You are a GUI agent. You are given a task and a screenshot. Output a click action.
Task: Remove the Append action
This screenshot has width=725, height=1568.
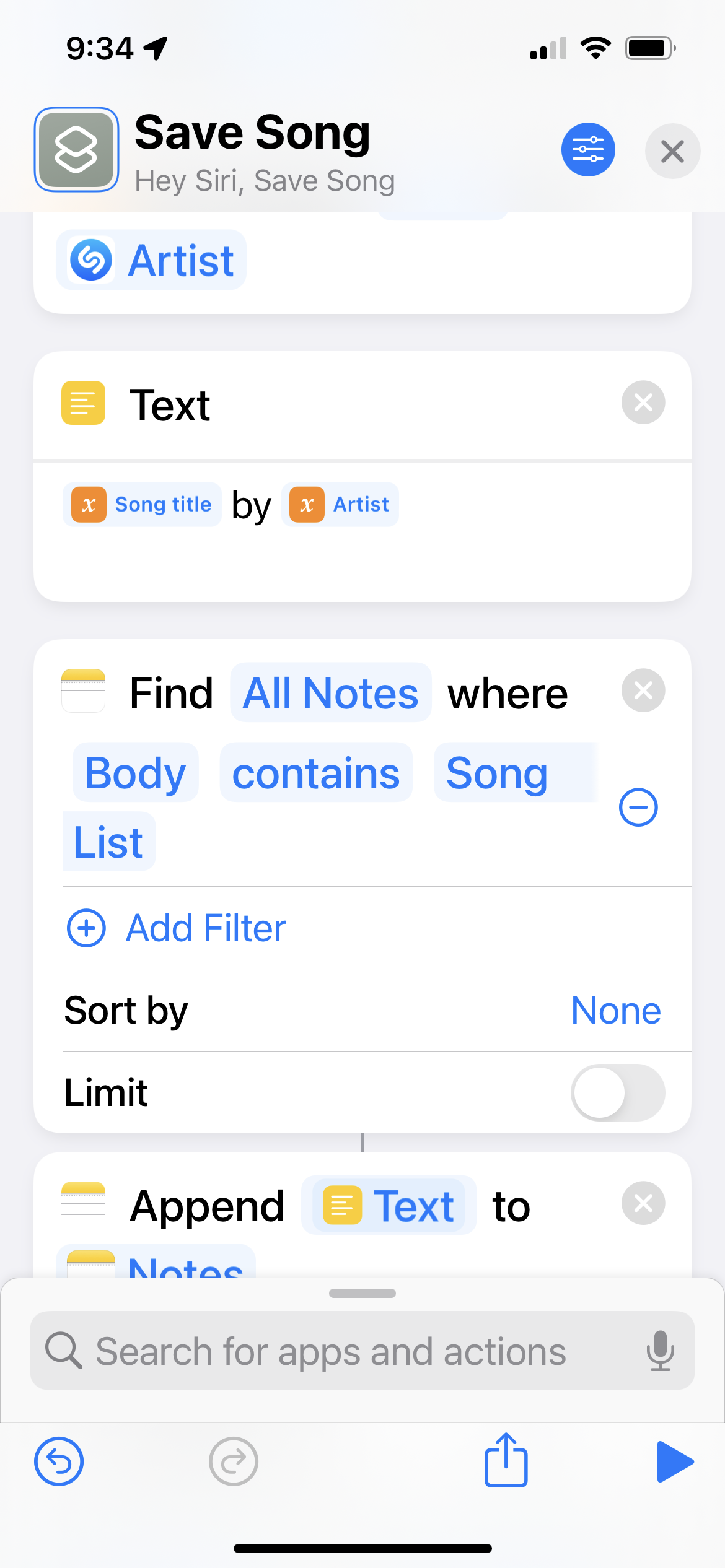(643, 1203)
